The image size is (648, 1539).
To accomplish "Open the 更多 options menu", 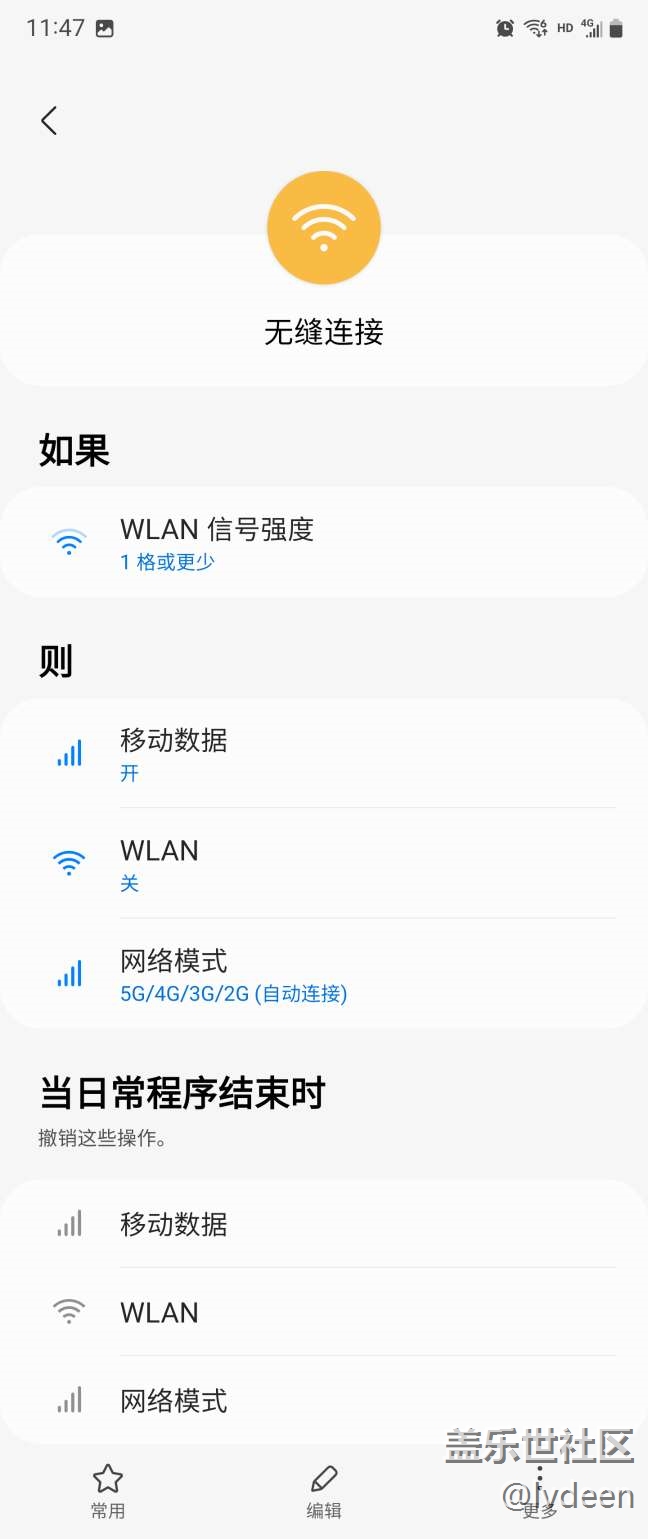I will [540, 1490].
